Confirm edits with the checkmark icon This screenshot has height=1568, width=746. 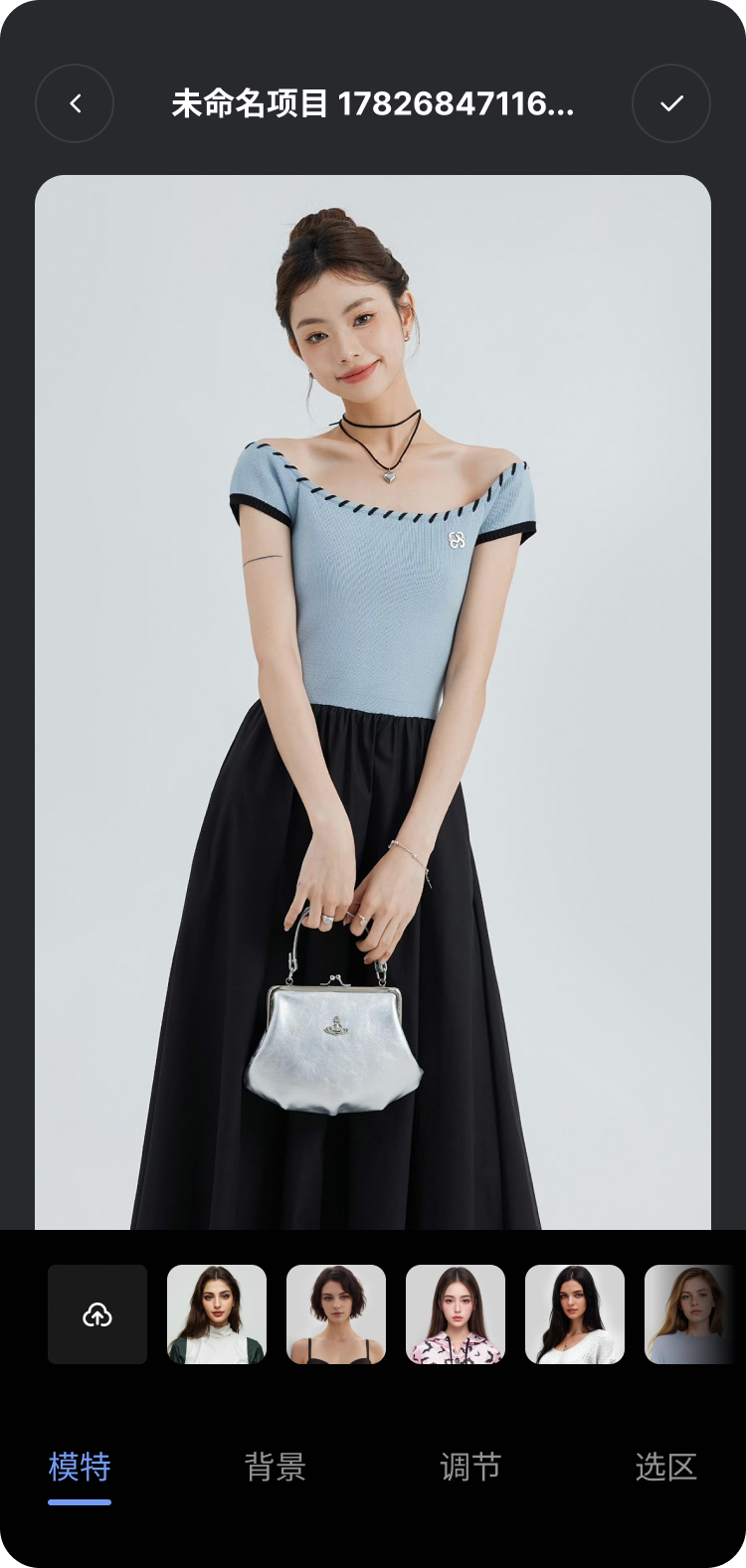coord(671,103)
